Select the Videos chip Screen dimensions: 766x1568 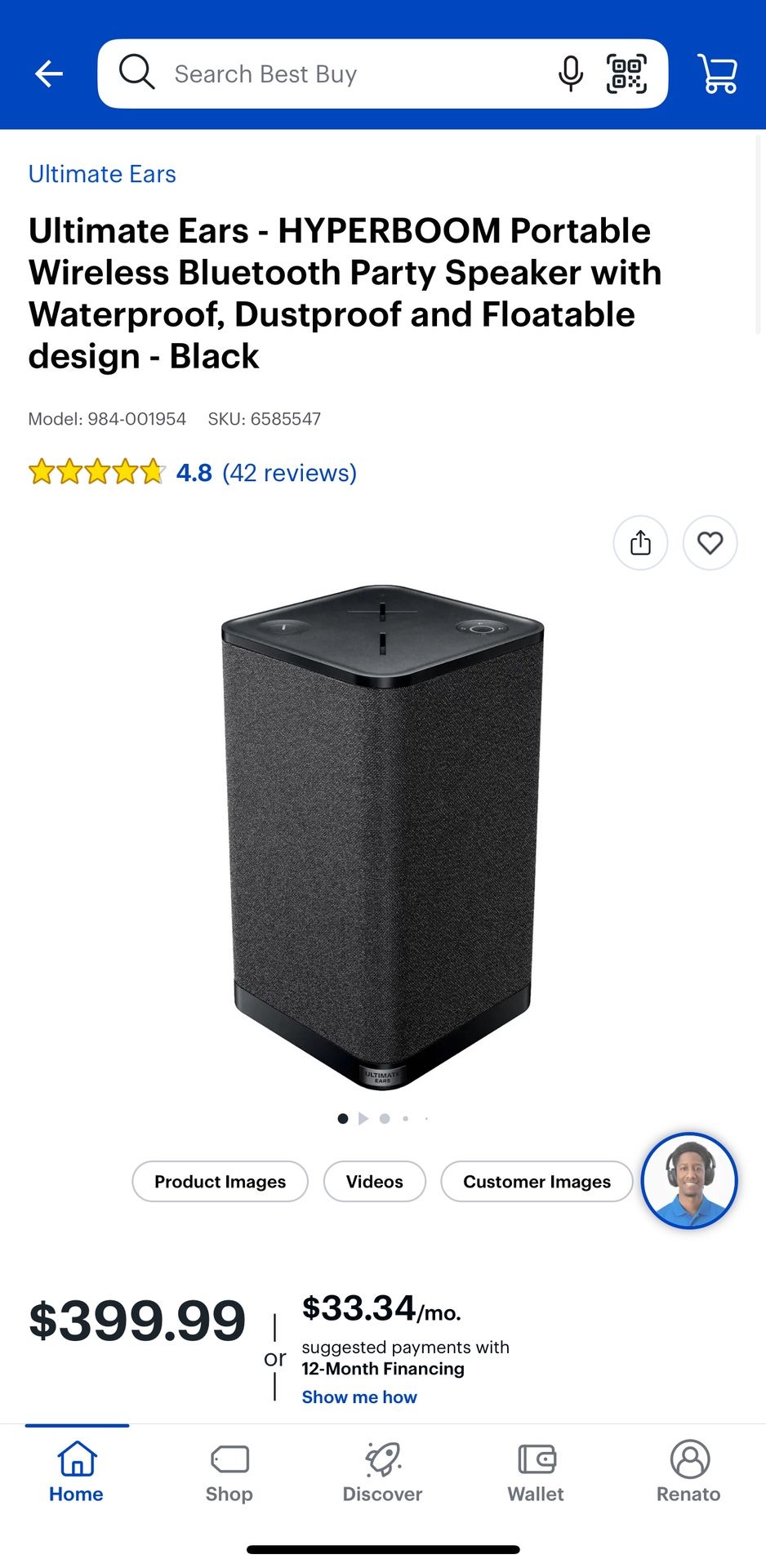tap(374, 1181)
